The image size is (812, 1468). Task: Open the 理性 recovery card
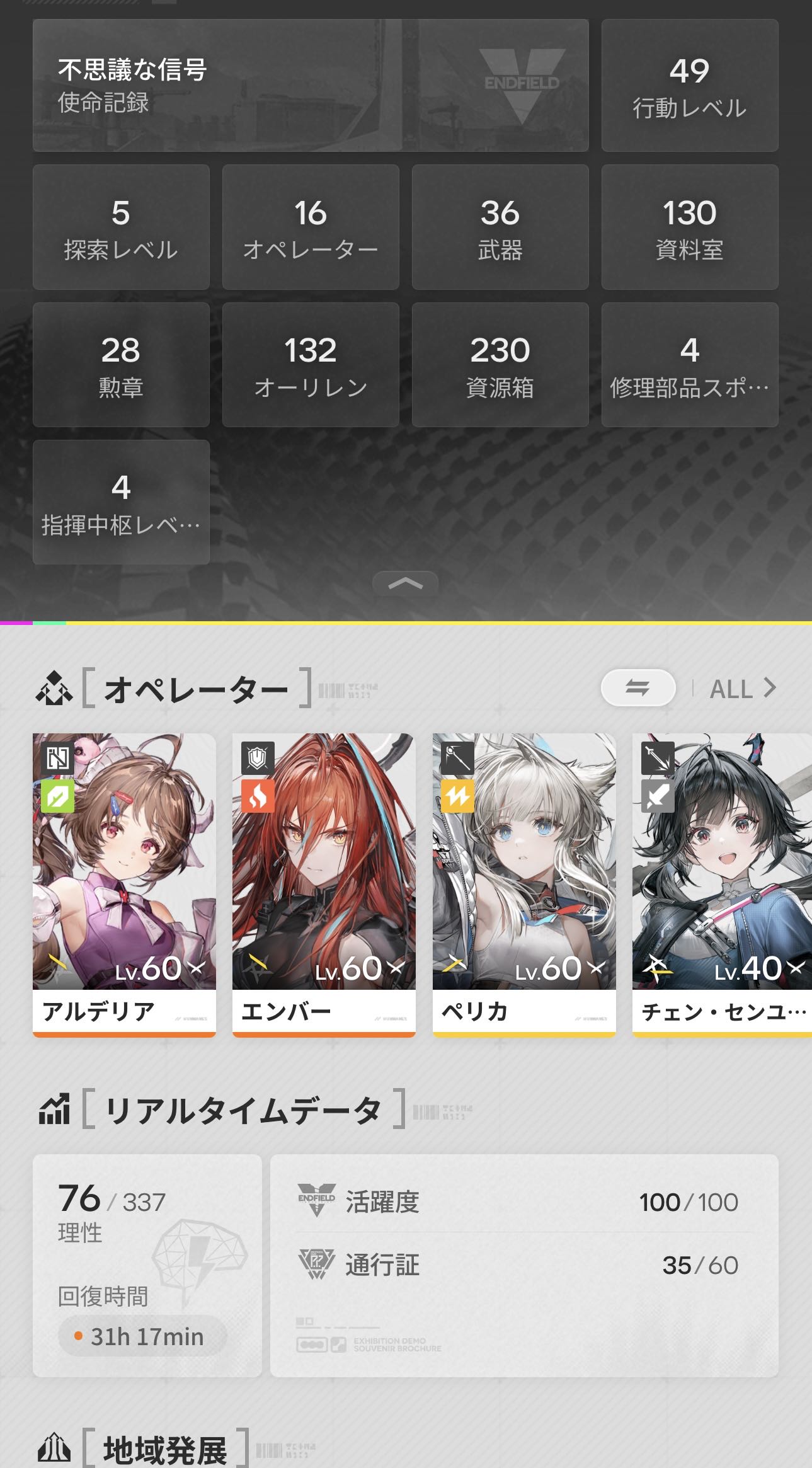pos(147,1265)
